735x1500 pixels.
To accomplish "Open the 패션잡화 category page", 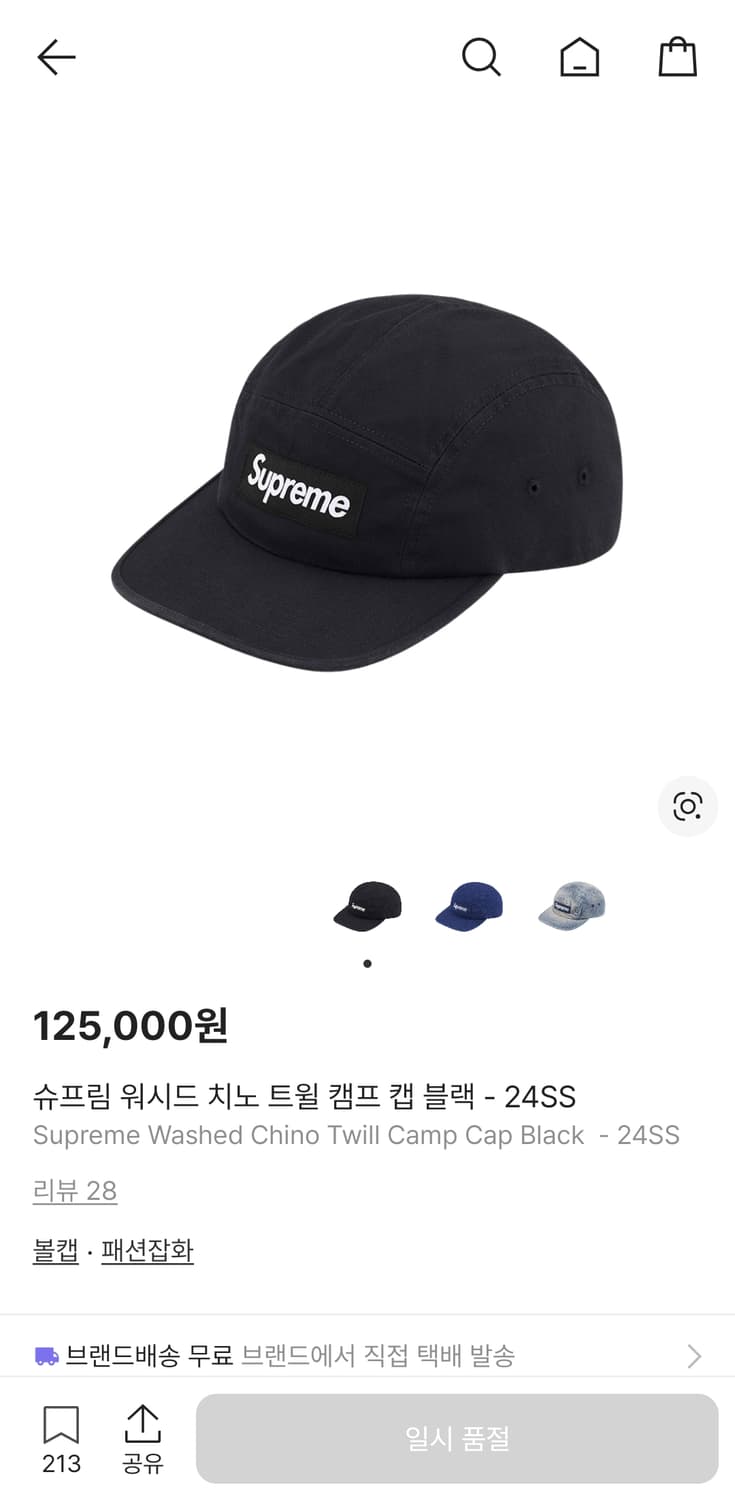I will pyautogui.click(x=147, y=1251).
